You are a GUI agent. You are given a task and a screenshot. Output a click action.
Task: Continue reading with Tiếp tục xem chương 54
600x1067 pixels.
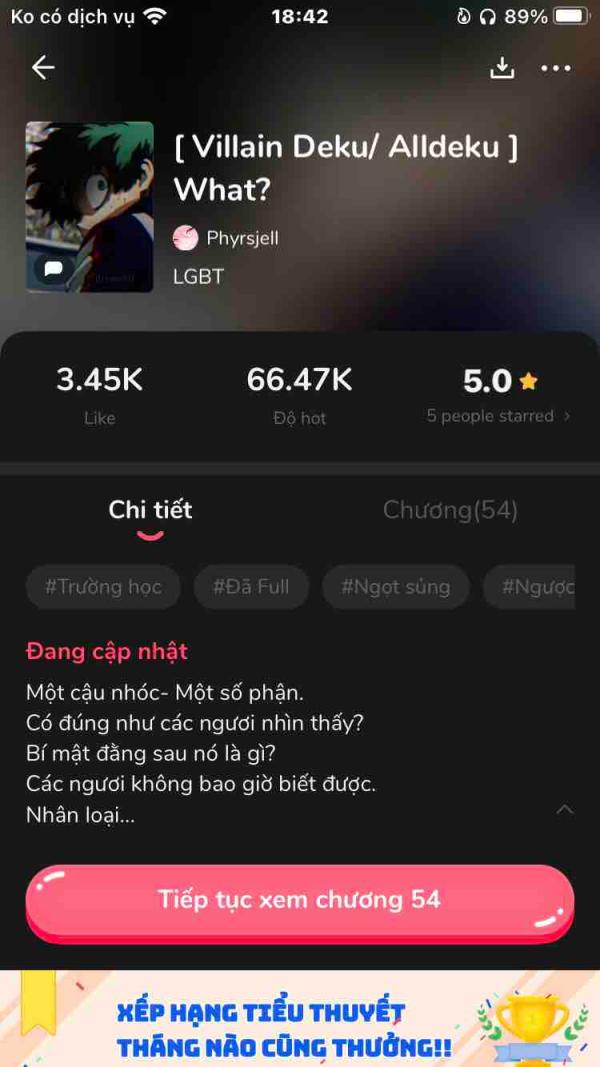click(x=300, y=901)
